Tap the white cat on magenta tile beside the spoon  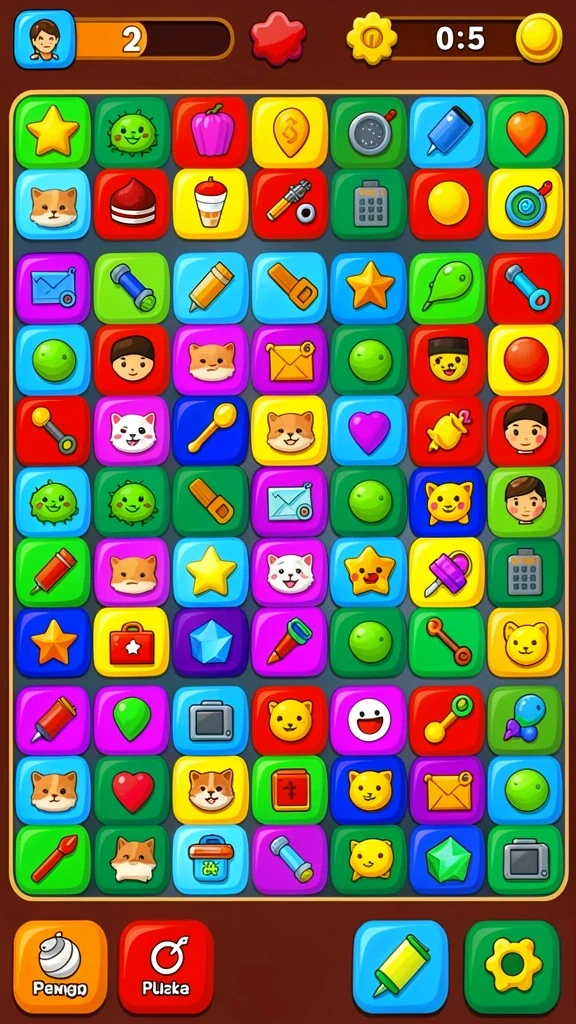pyautogui.click(x=132, y=431)
